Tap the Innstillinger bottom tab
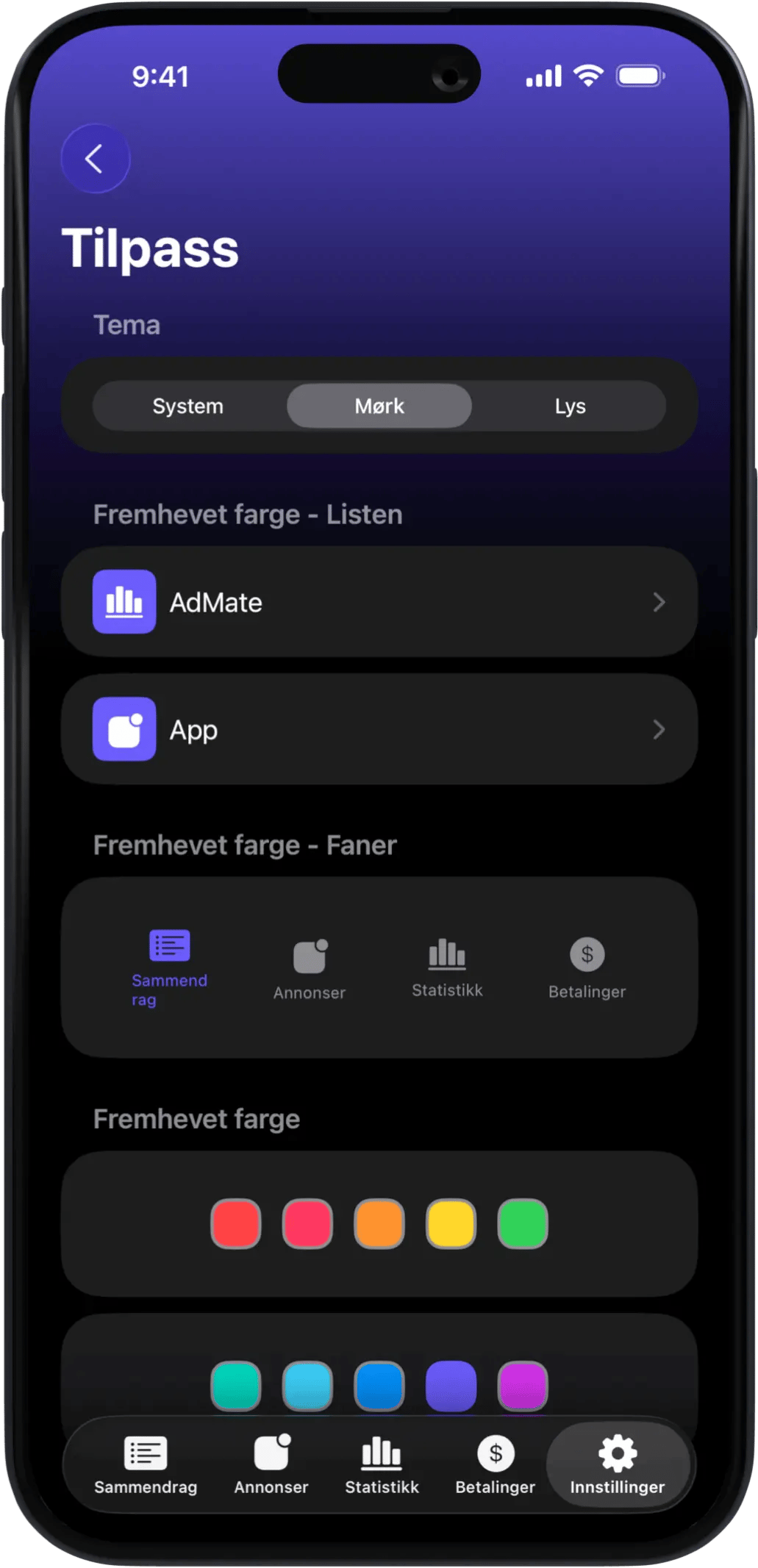758x1568 pixels. coord(618,1464)
